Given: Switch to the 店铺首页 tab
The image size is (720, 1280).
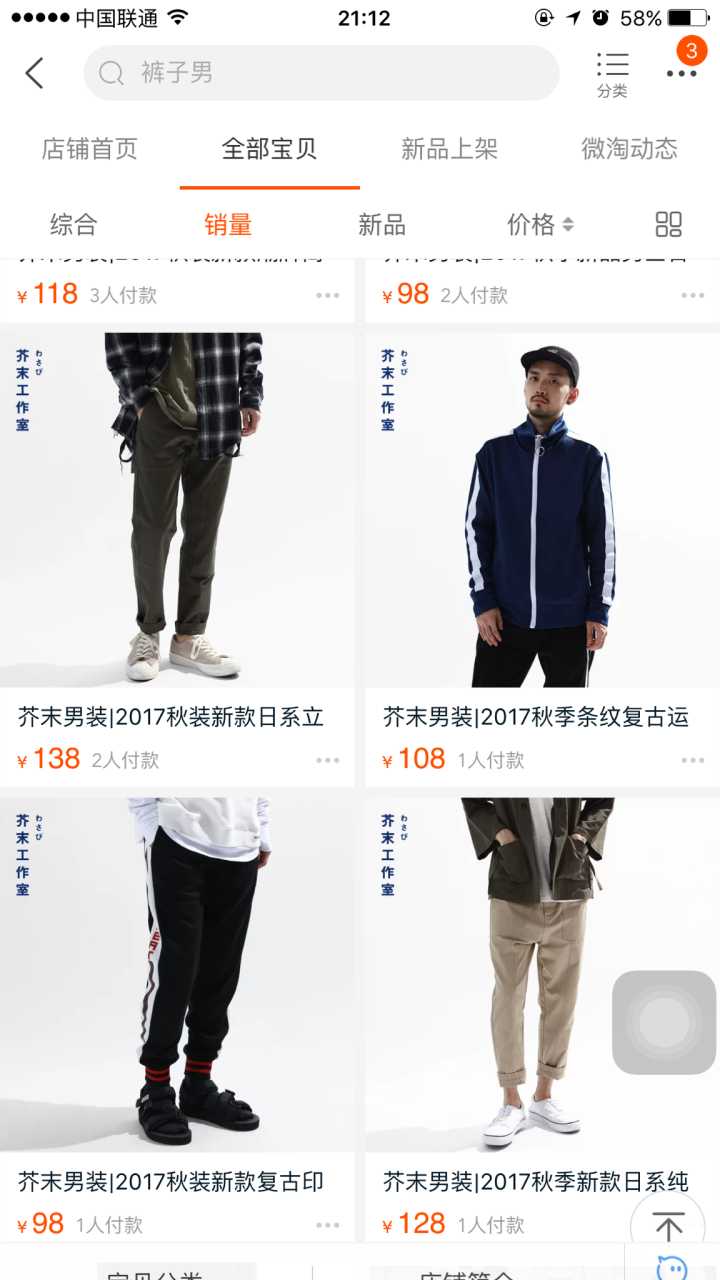Looking at the screenshot, I should click(x=89, y=150).
